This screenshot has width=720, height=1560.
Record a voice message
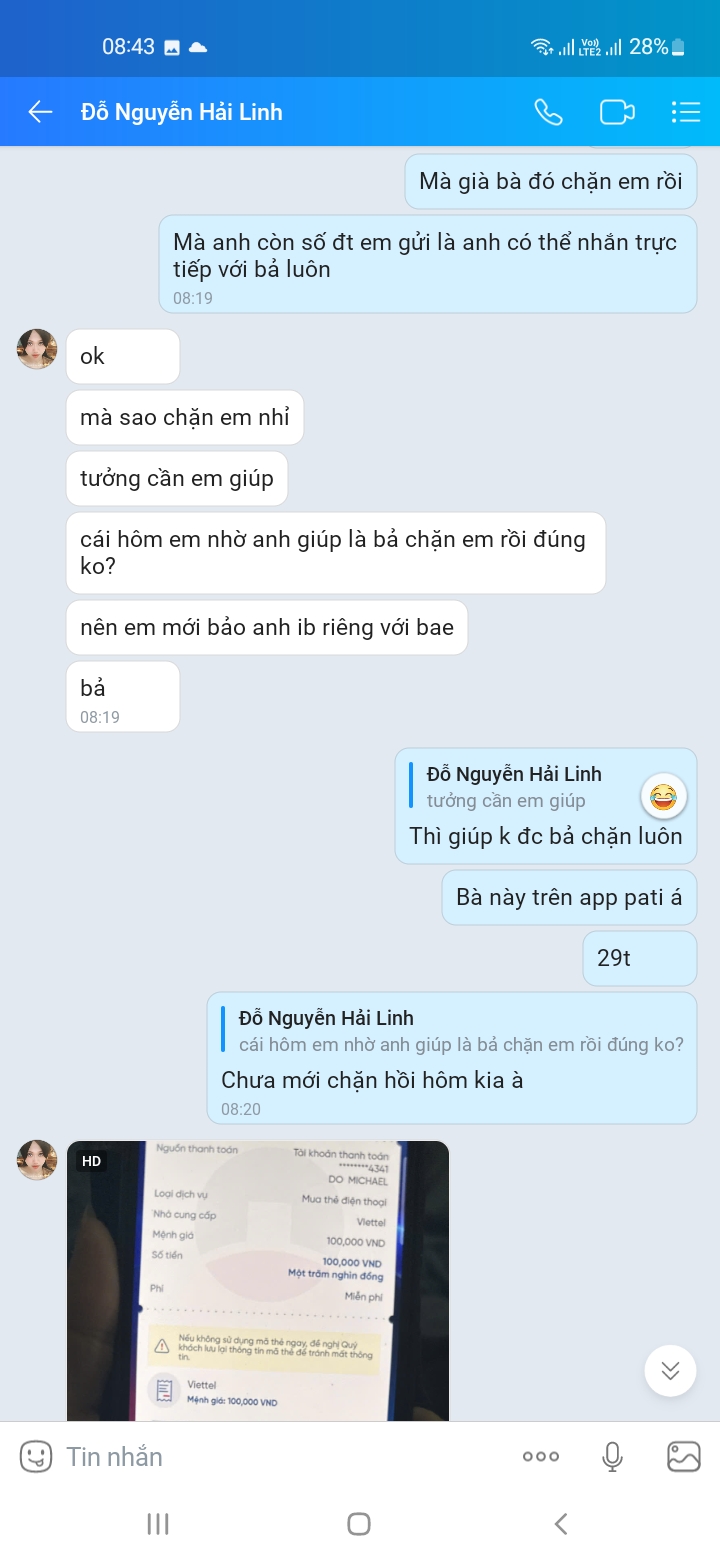[x=612, y=1456]
